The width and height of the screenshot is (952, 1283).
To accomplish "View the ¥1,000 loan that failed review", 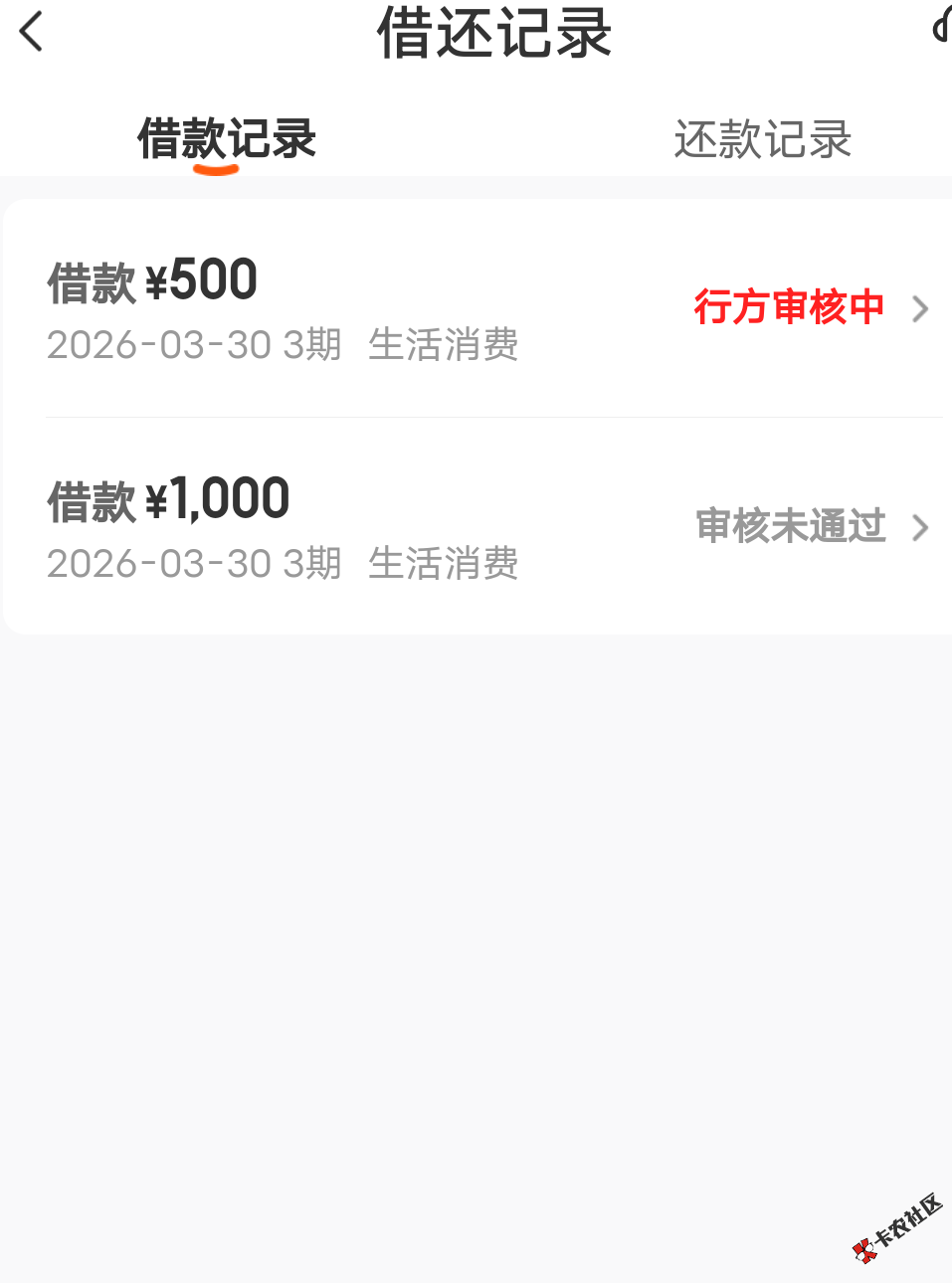I will pyautogui.click(x=477, y=527).
